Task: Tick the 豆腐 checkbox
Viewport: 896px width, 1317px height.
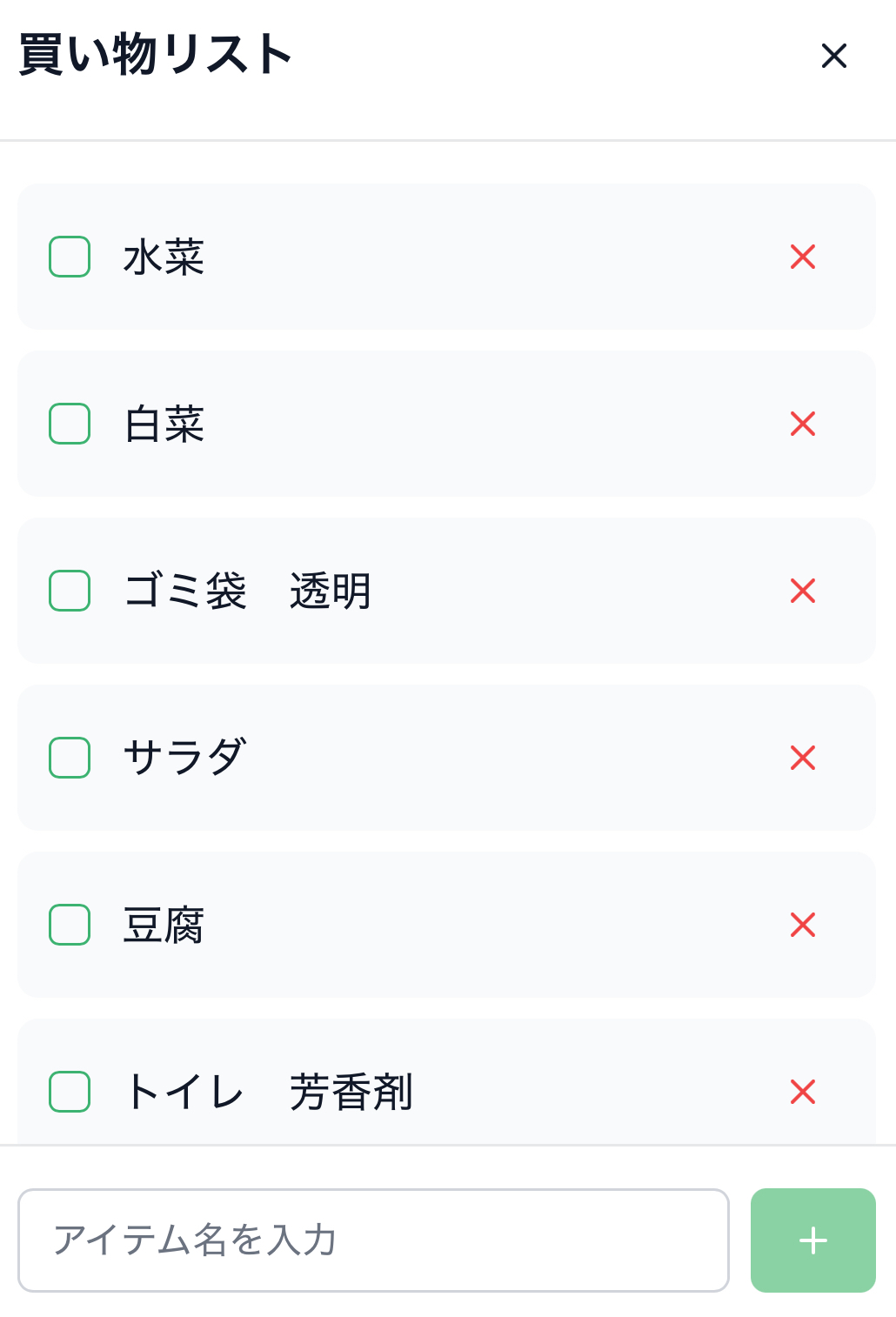Action: click(x=69, y=925)
